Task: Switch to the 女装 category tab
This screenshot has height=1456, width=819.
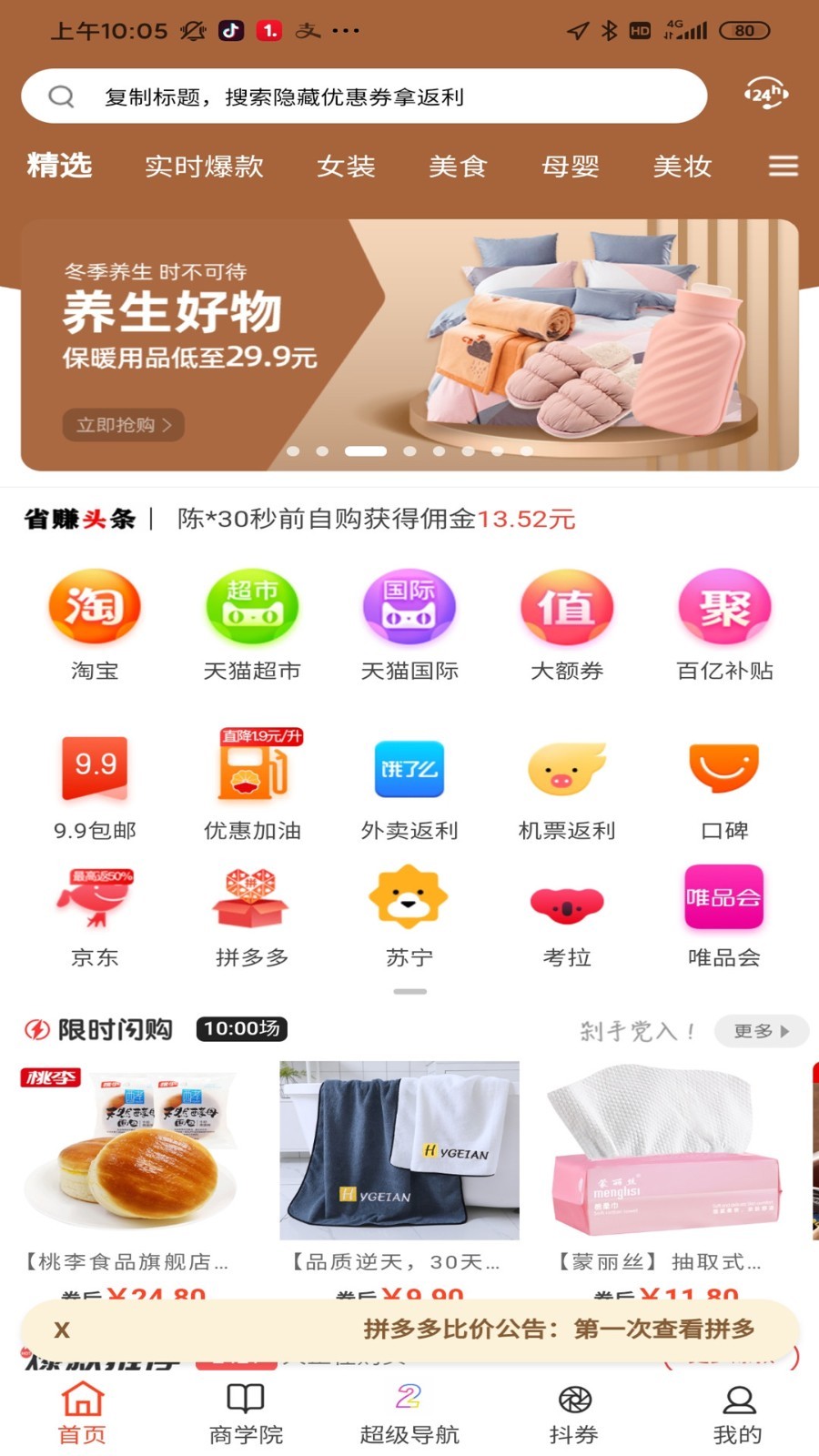Action: 346,167
